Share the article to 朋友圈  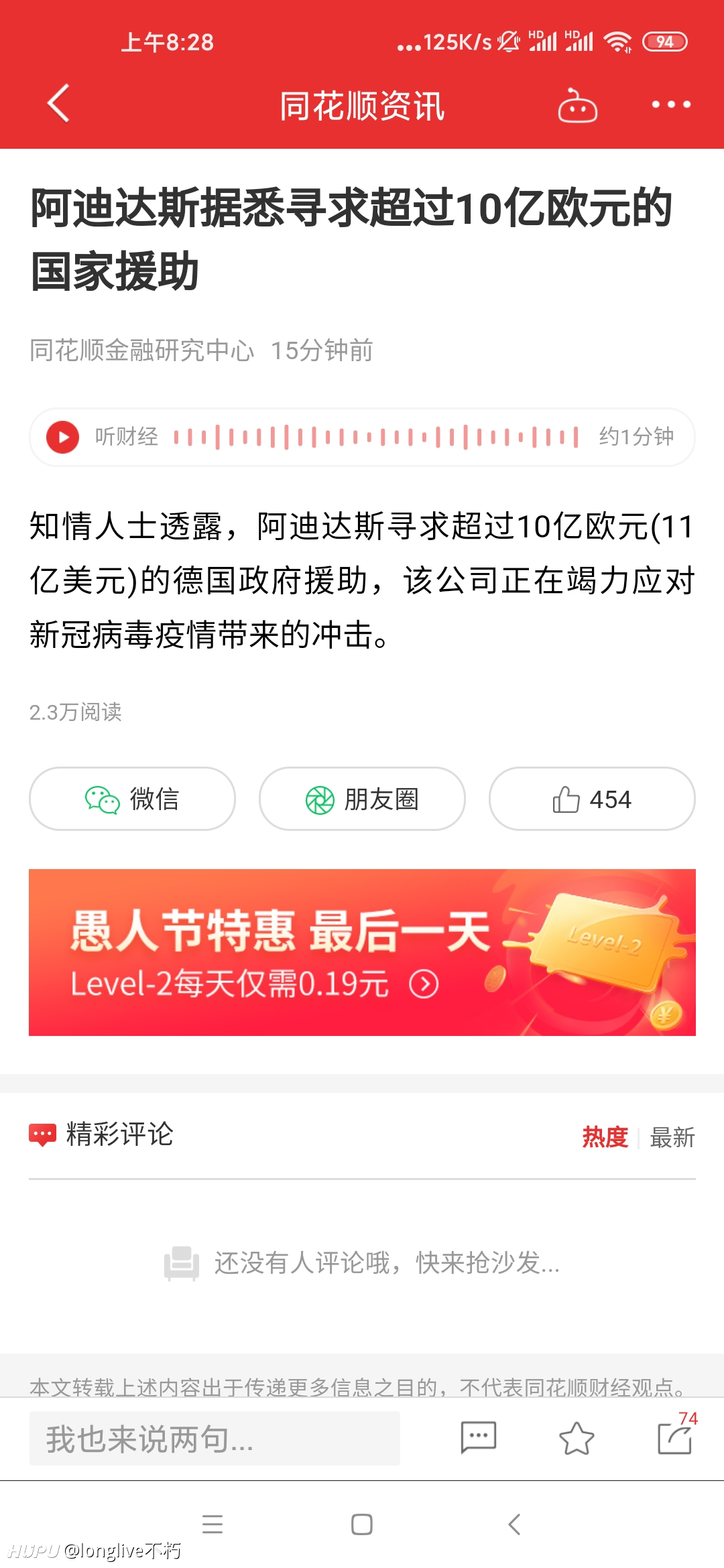[362, 799]
